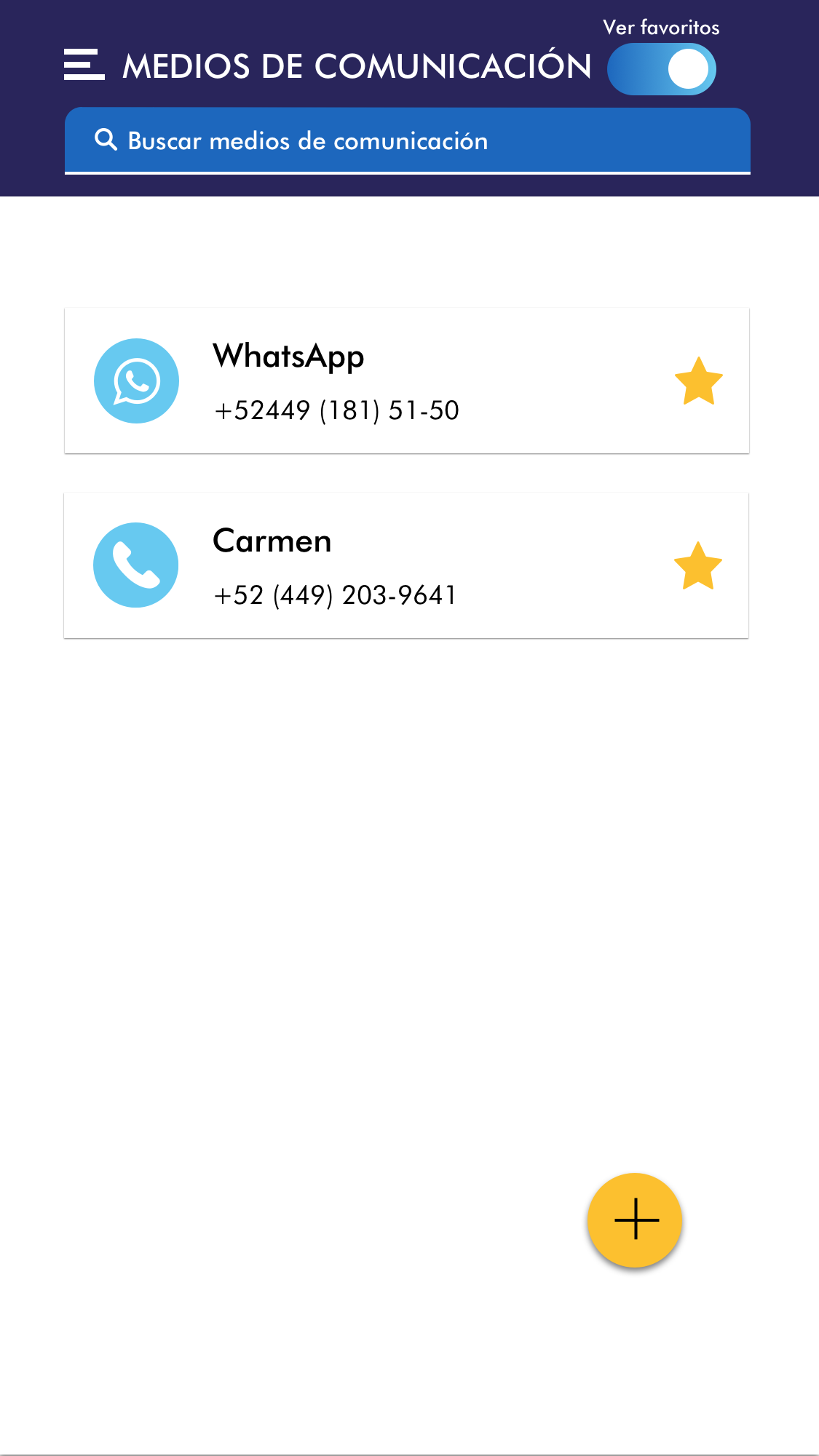Add a new communication medium

(x=635, y=1220)
